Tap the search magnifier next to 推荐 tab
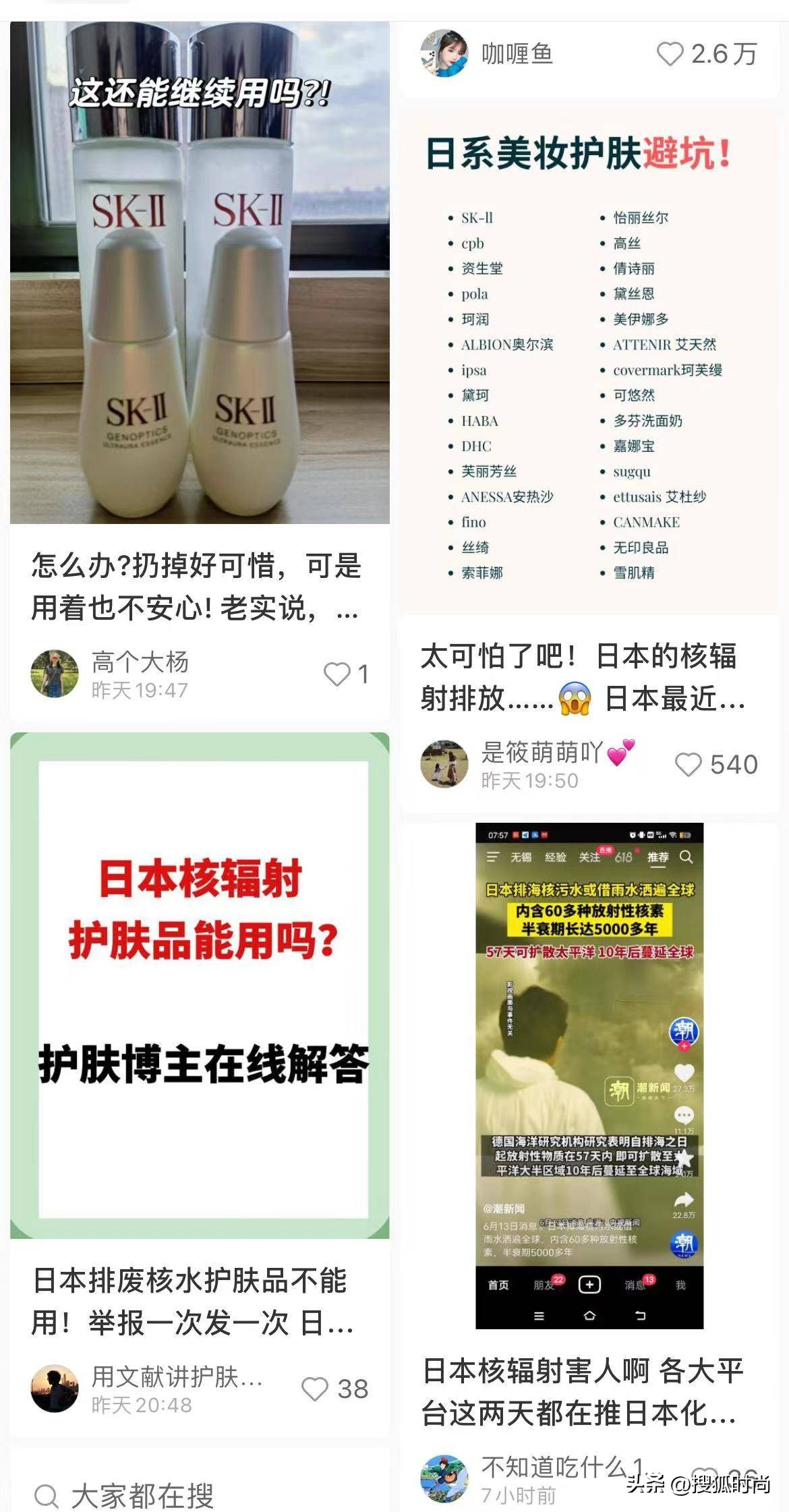 click(686, 856)
